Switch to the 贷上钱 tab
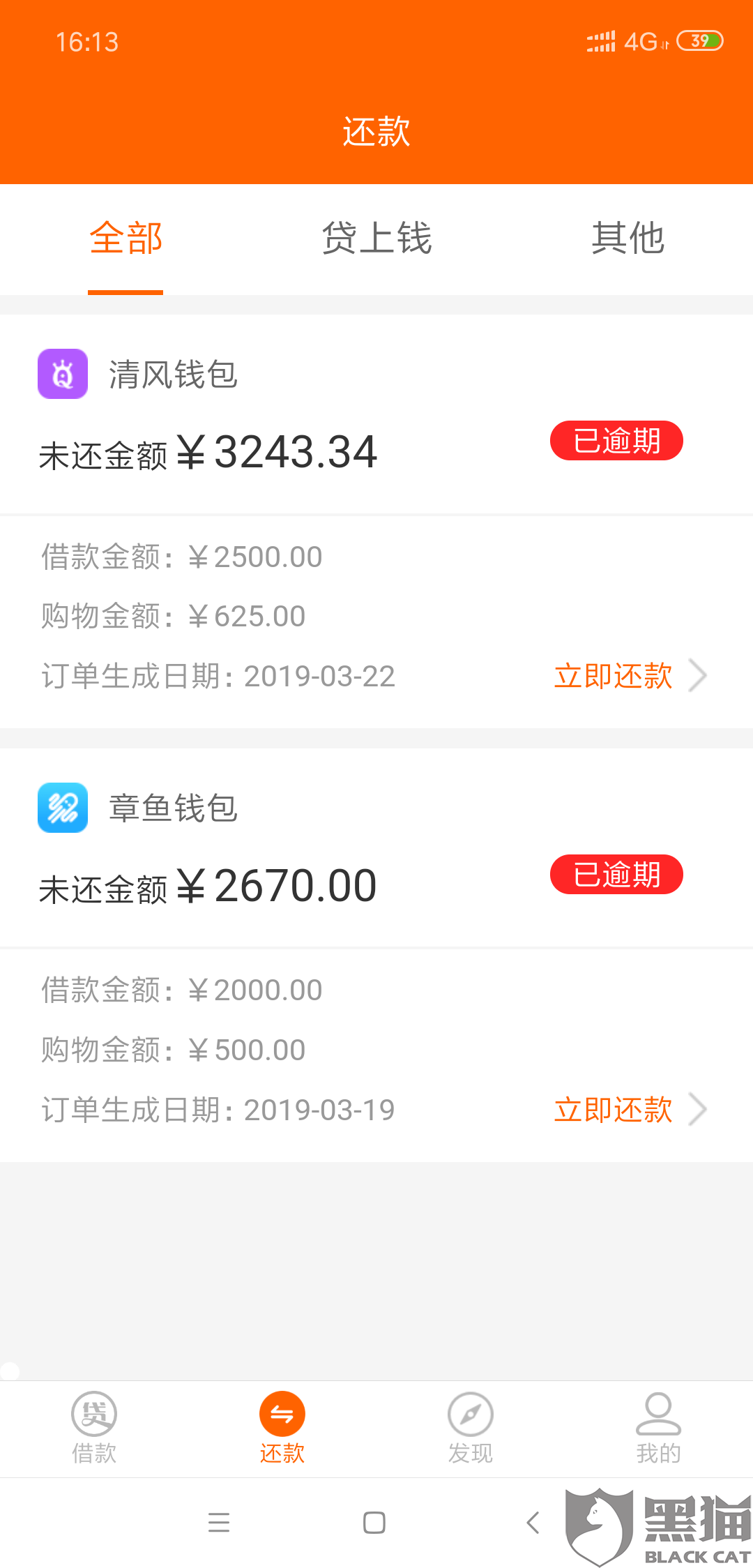The height and width of the screenshot is (1568, 753). 376,239
